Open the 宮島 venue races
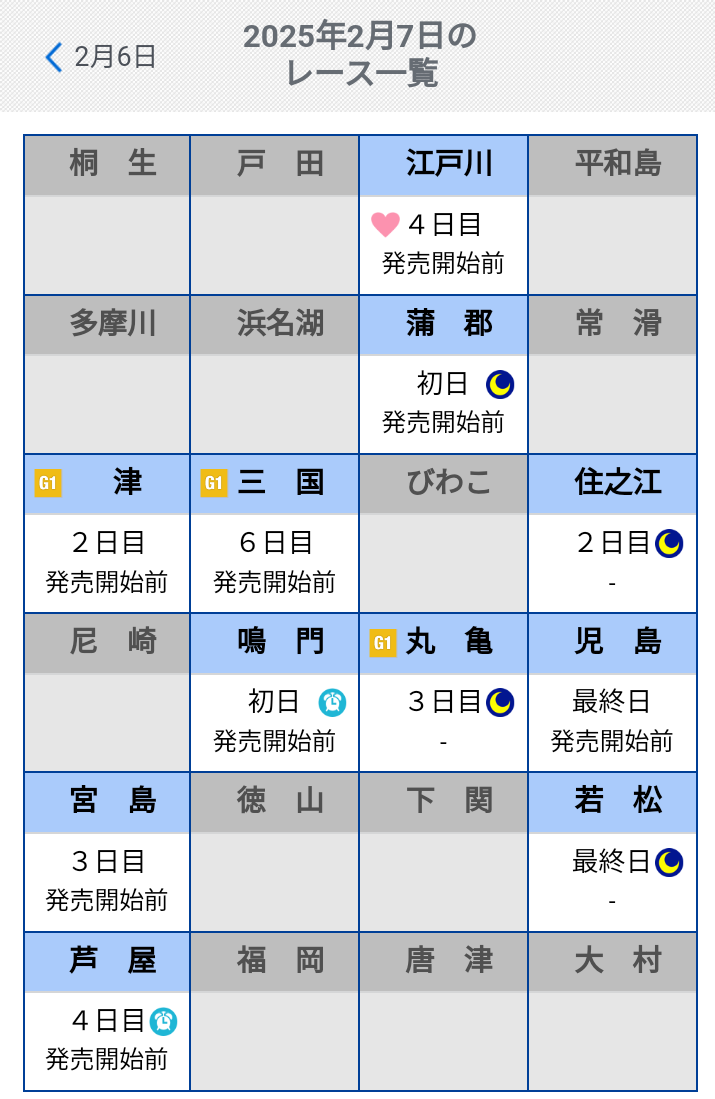Screen dimensions: 715x1099 (107, 853)
